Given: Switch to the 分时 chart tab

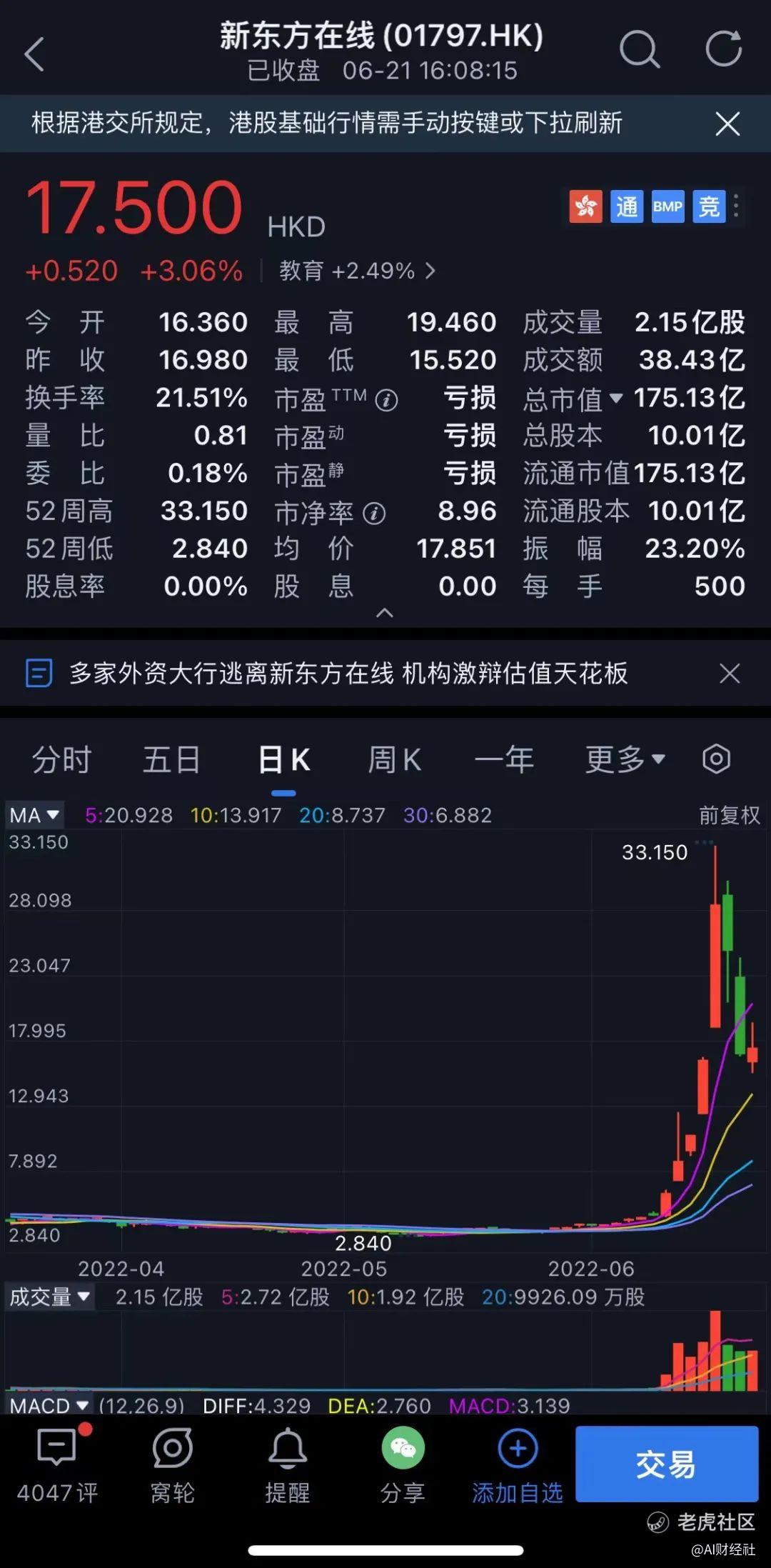Looking at the screenshot, I should [62, 760].
